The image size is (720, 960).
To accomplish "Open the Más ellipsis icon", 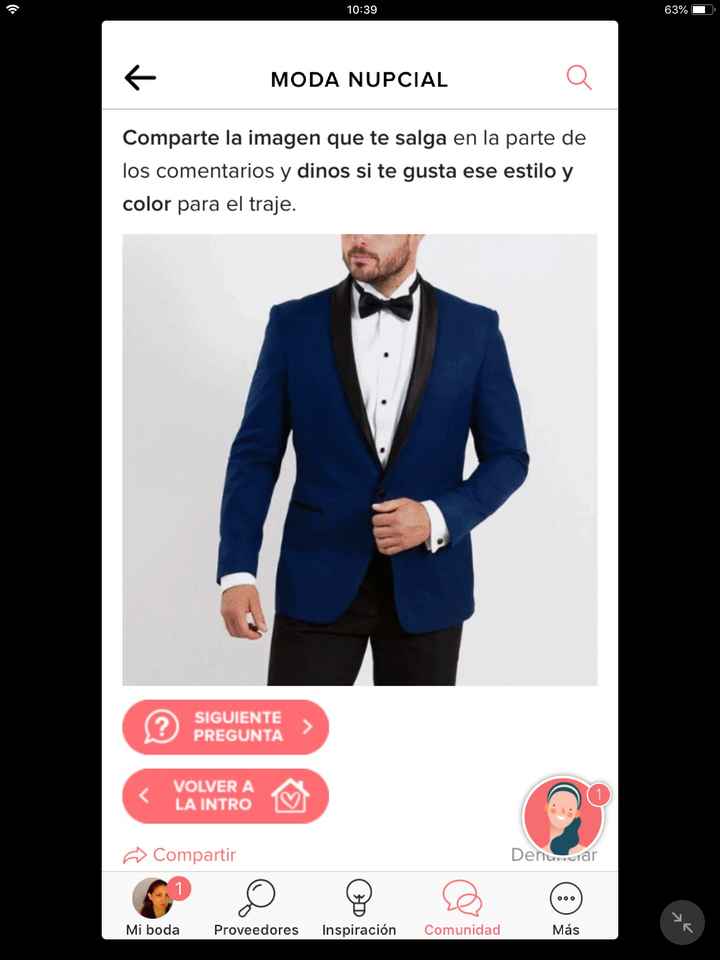I will point(565,898).
